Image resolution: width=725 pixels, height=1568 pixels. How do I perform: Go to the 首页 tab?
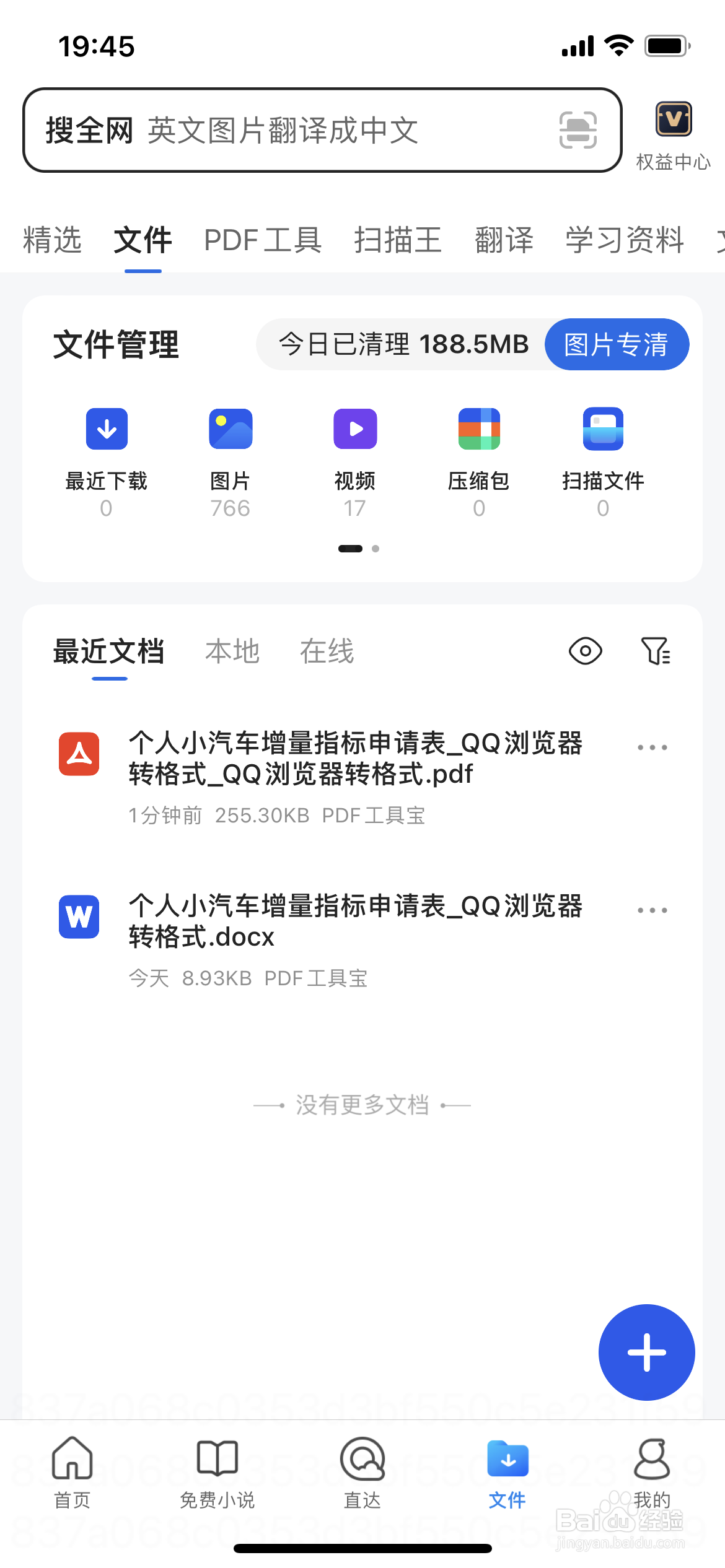click(72, 1473)
